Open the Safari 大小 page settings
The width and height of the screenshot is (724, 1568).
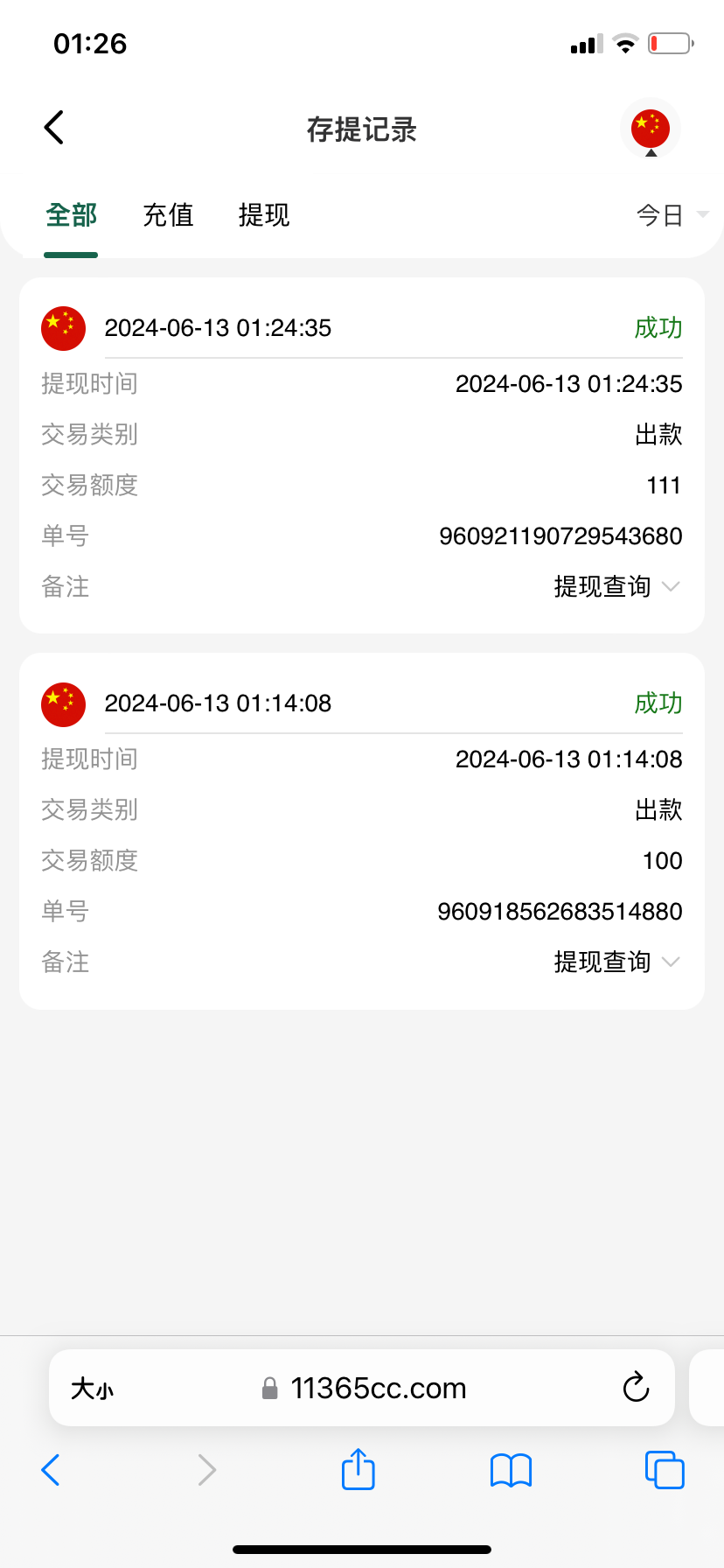[x=93, y=1389]
